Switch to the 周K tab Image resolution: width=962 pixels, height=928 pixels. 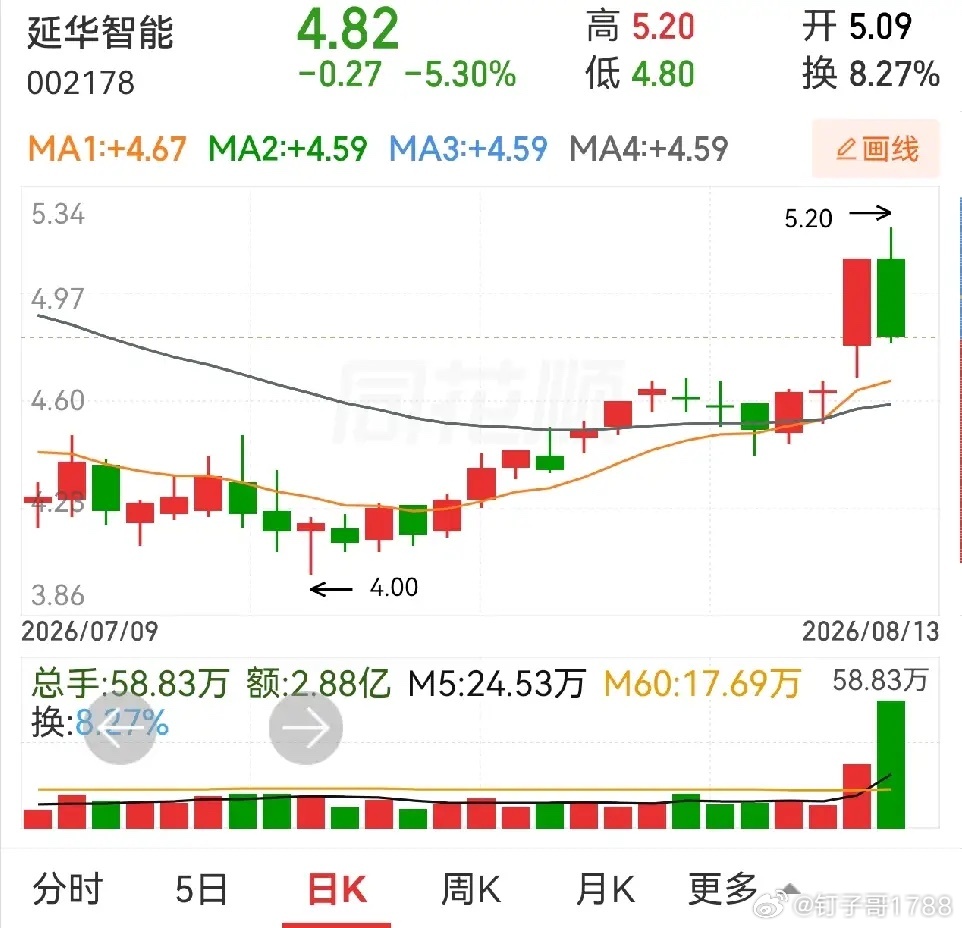pos(471,889)
